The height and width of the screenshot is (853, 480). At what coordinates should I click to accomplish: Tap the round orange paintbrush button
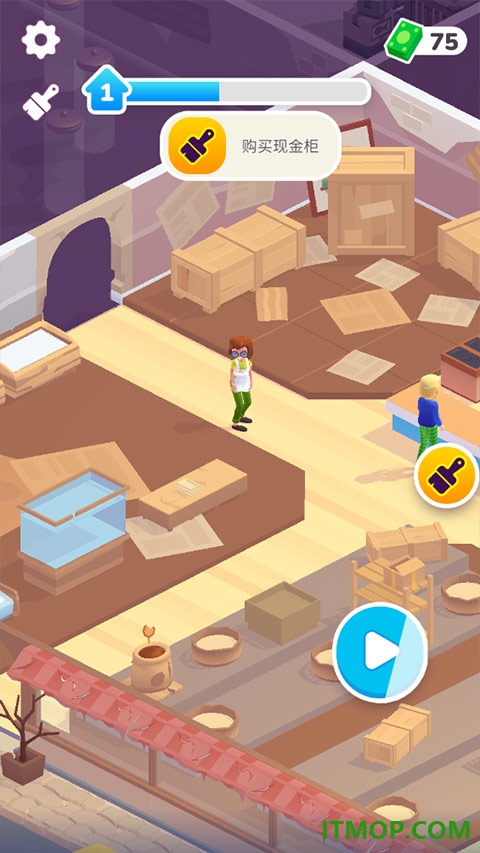(x=447, y=475)
